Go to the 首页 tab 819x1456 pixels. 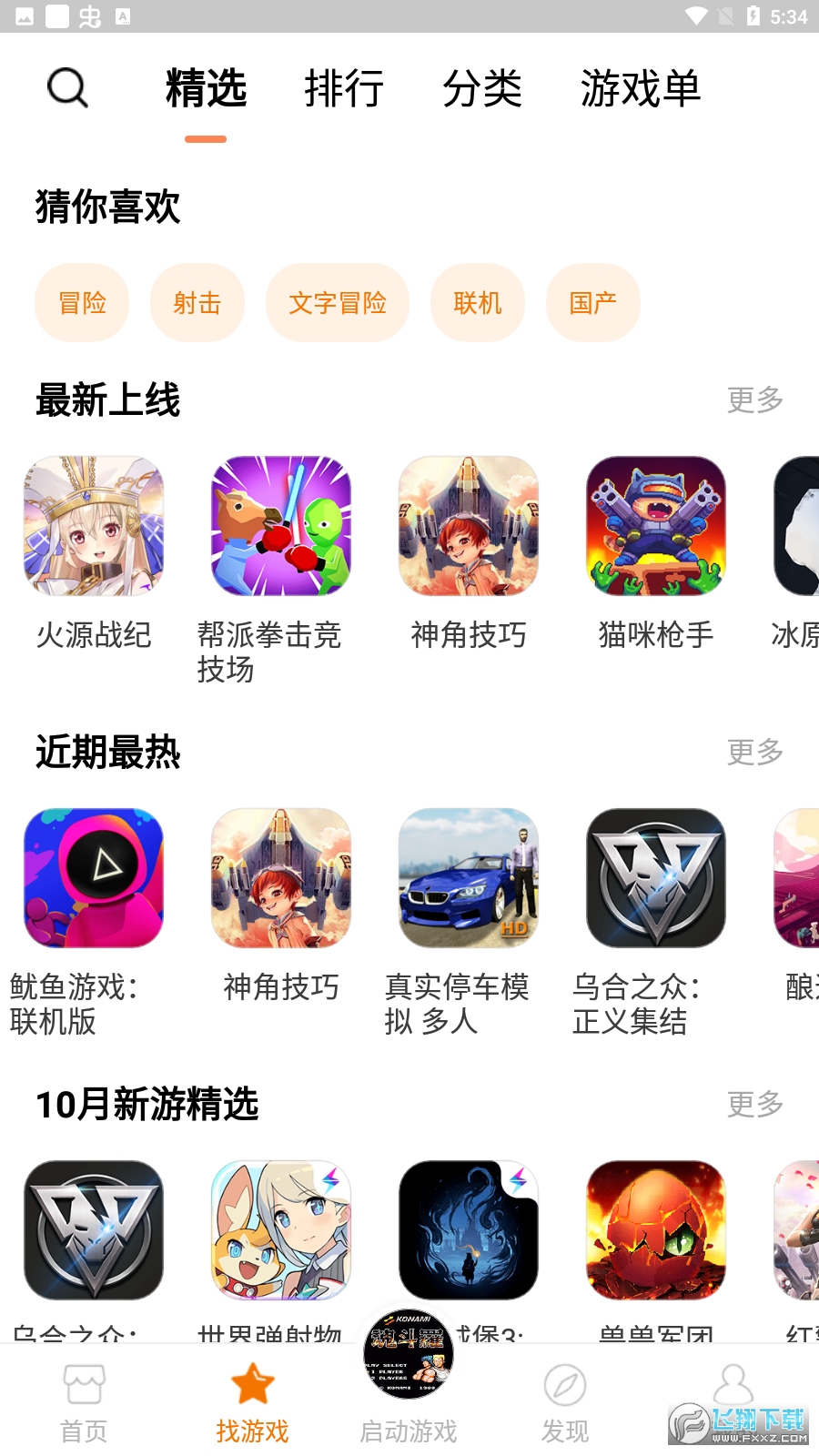(84, 1402)
